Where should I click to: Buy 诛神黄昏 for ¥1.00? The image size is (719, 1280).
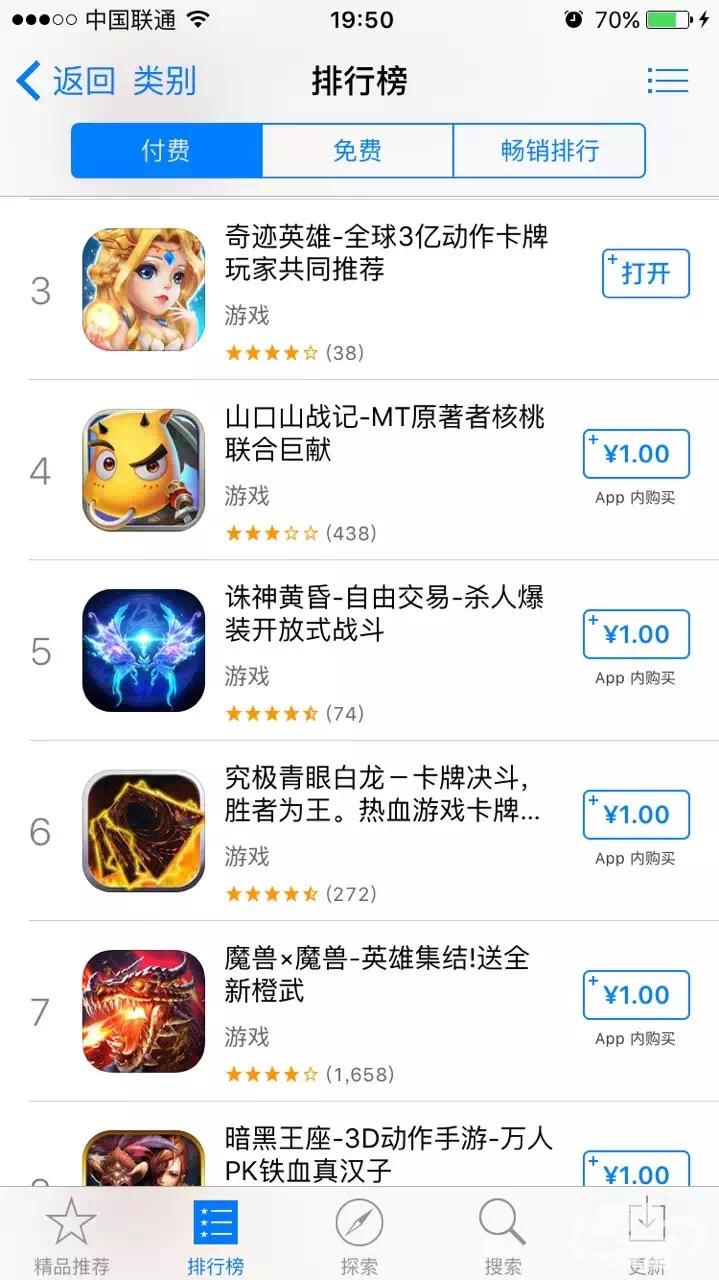click(x=636, y=634)
